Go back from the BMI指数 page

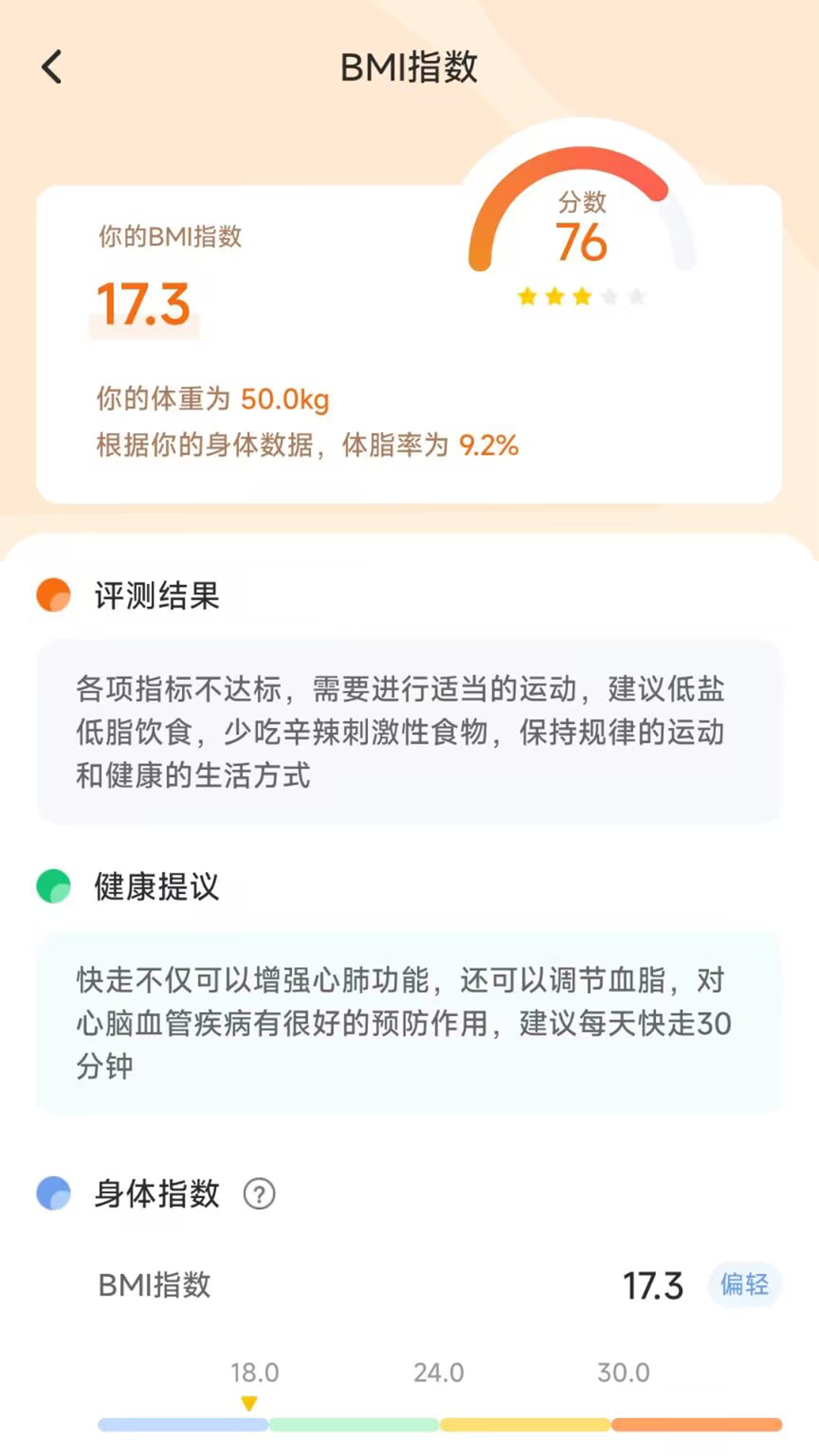coord(52,67)
